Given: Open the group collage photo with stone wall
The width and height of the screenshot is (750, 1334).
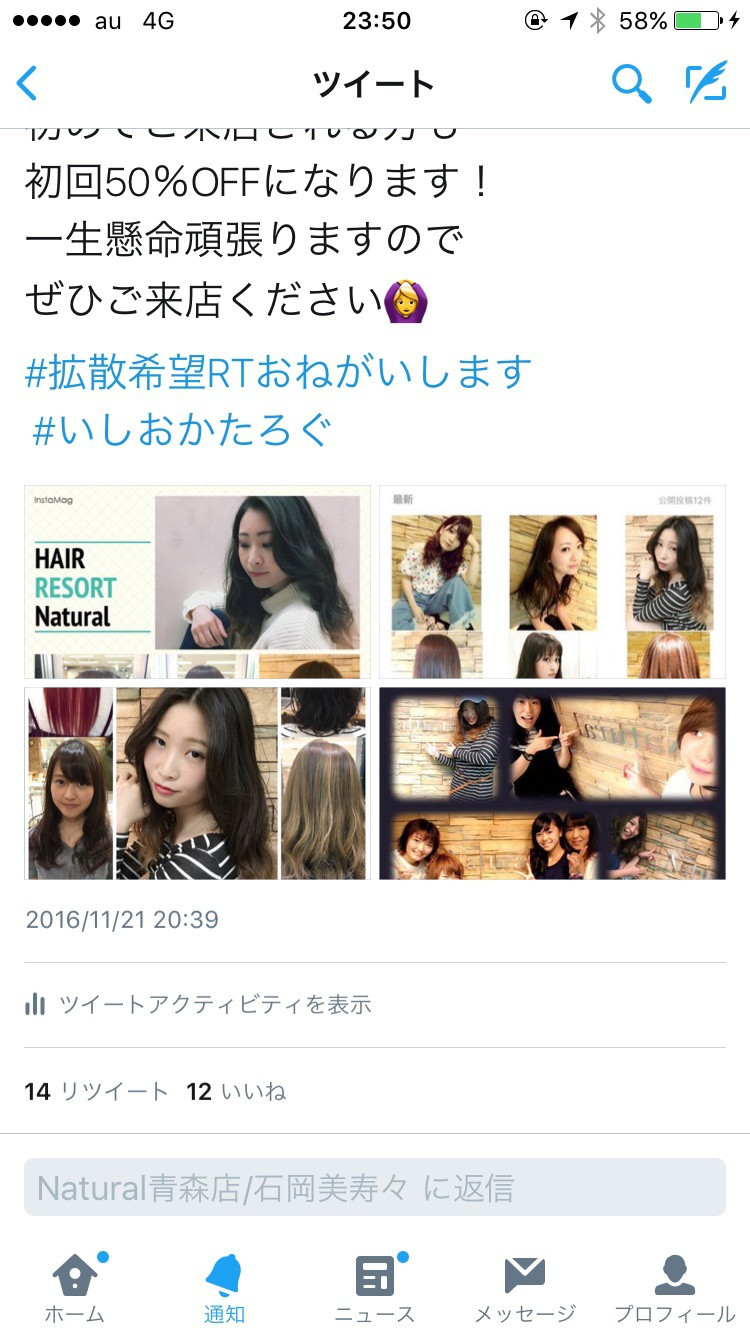Looking at the screenshot, I should coord(552,783).
